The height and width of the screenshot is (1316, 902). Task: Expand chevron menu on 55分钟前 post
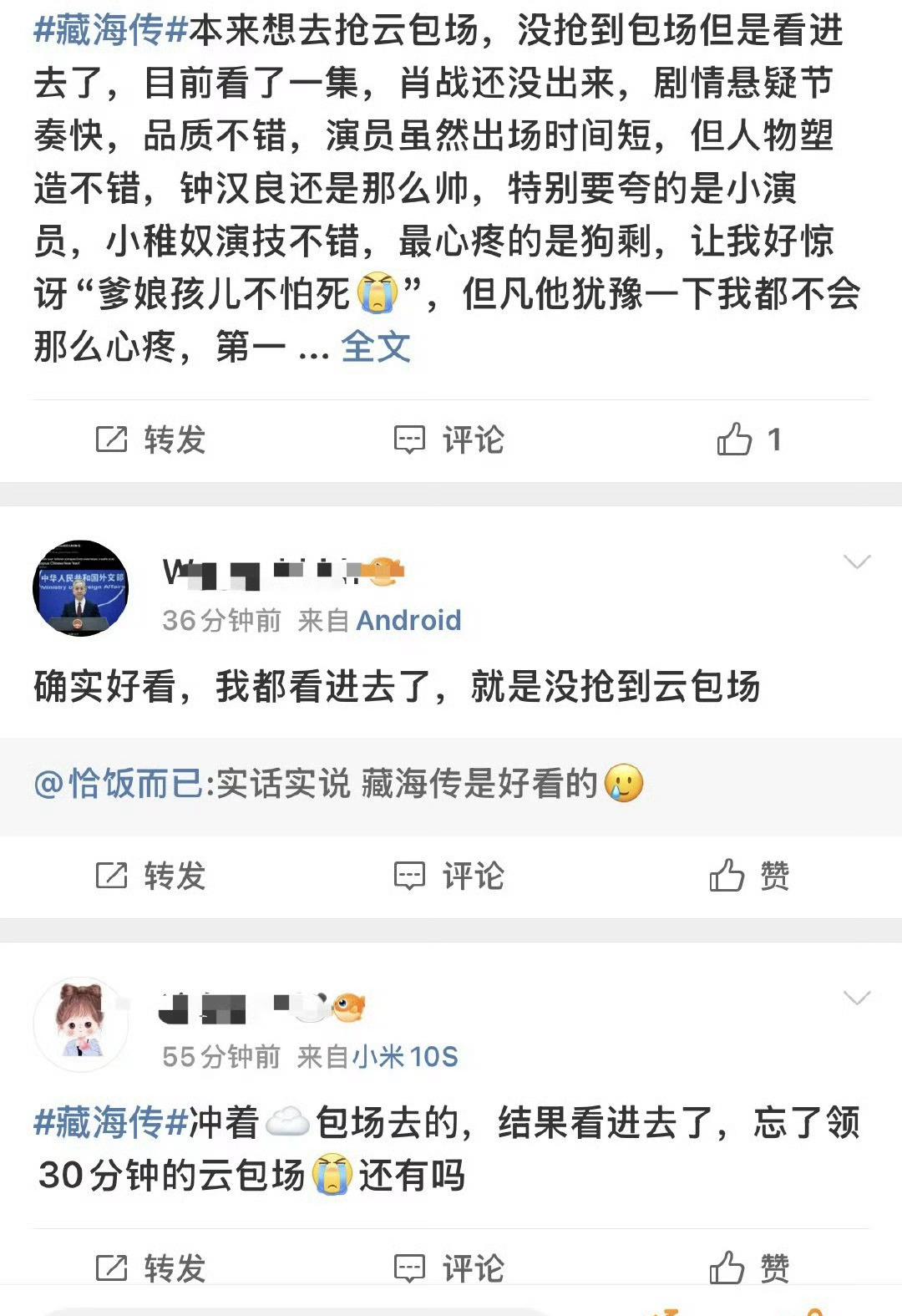[857, 998]
